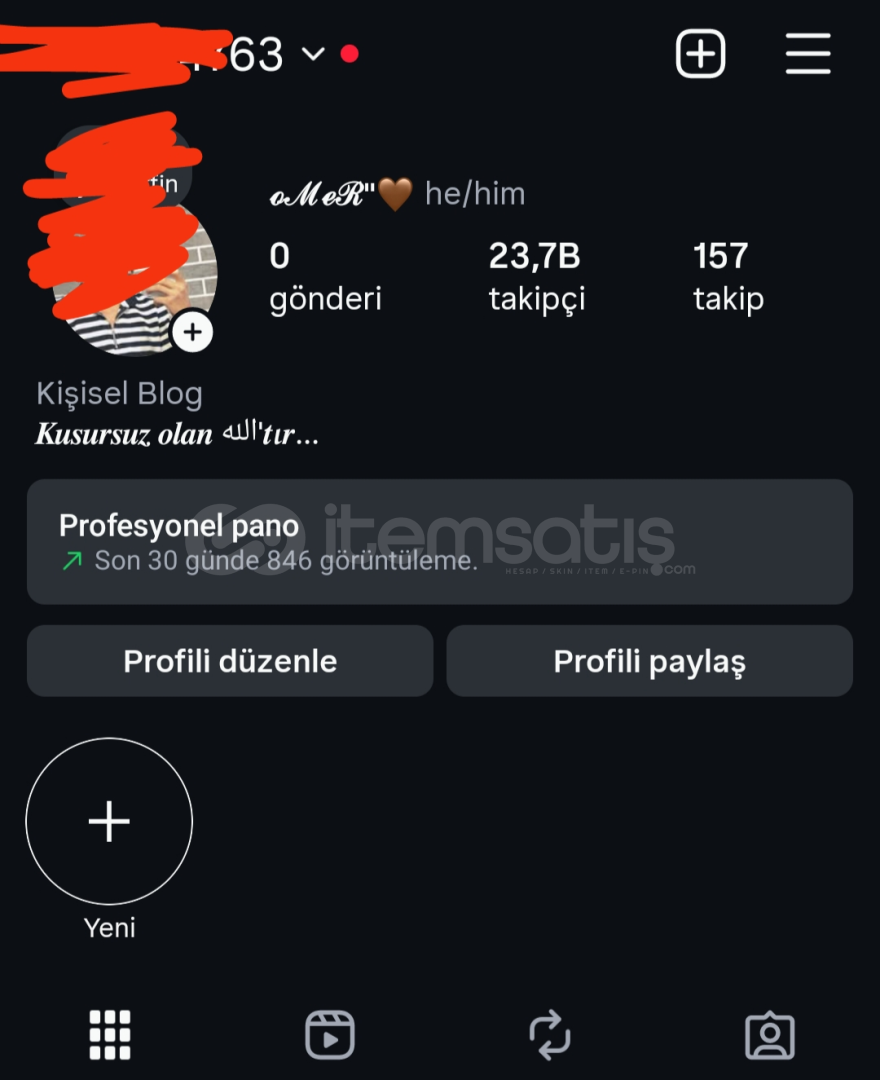880x1080 pixels.
Task: Tap Profili düzenle button
Action: pyautogui.click(x=230, y=661)
